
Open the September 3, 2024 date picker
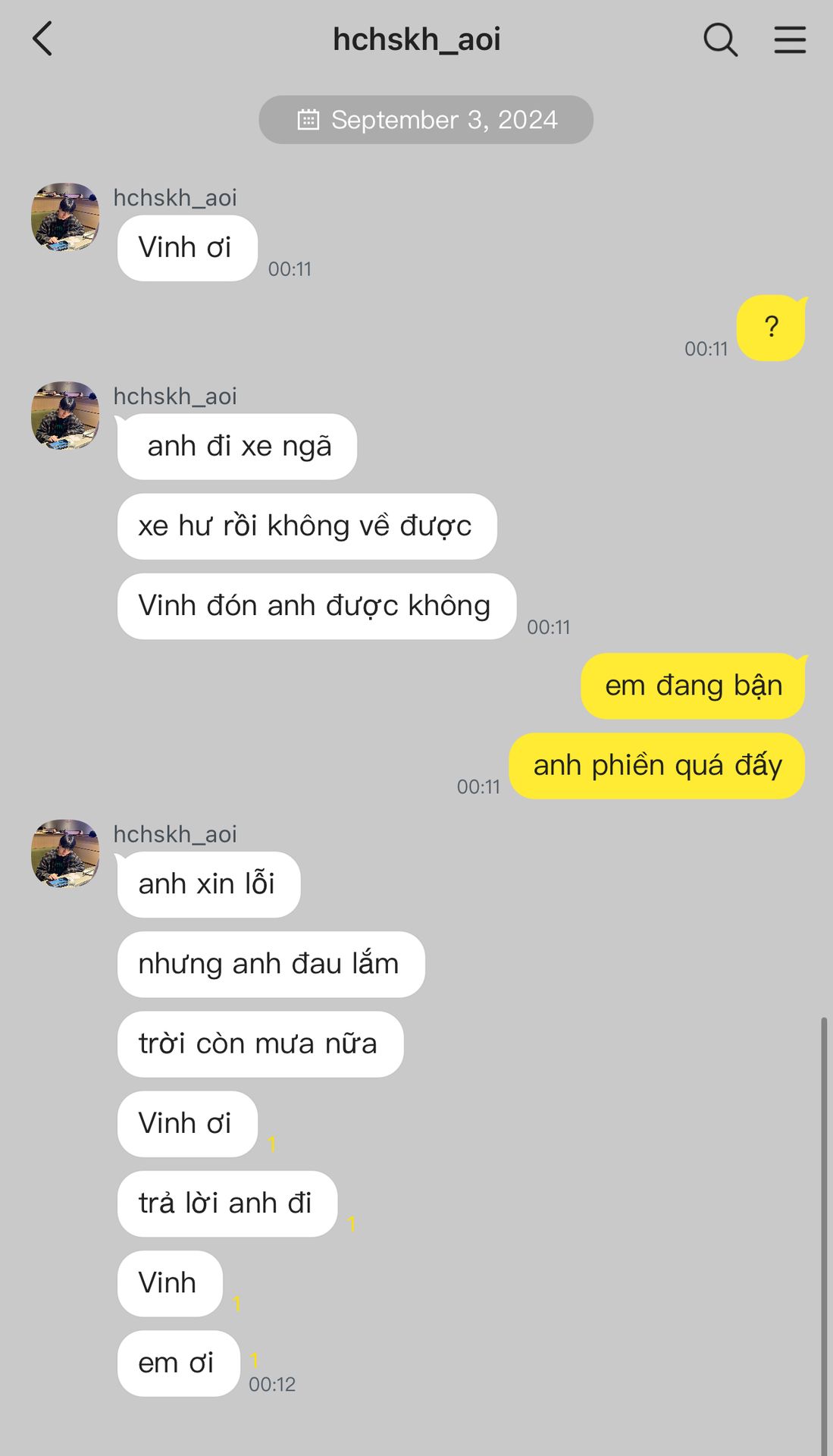point(426,120)
